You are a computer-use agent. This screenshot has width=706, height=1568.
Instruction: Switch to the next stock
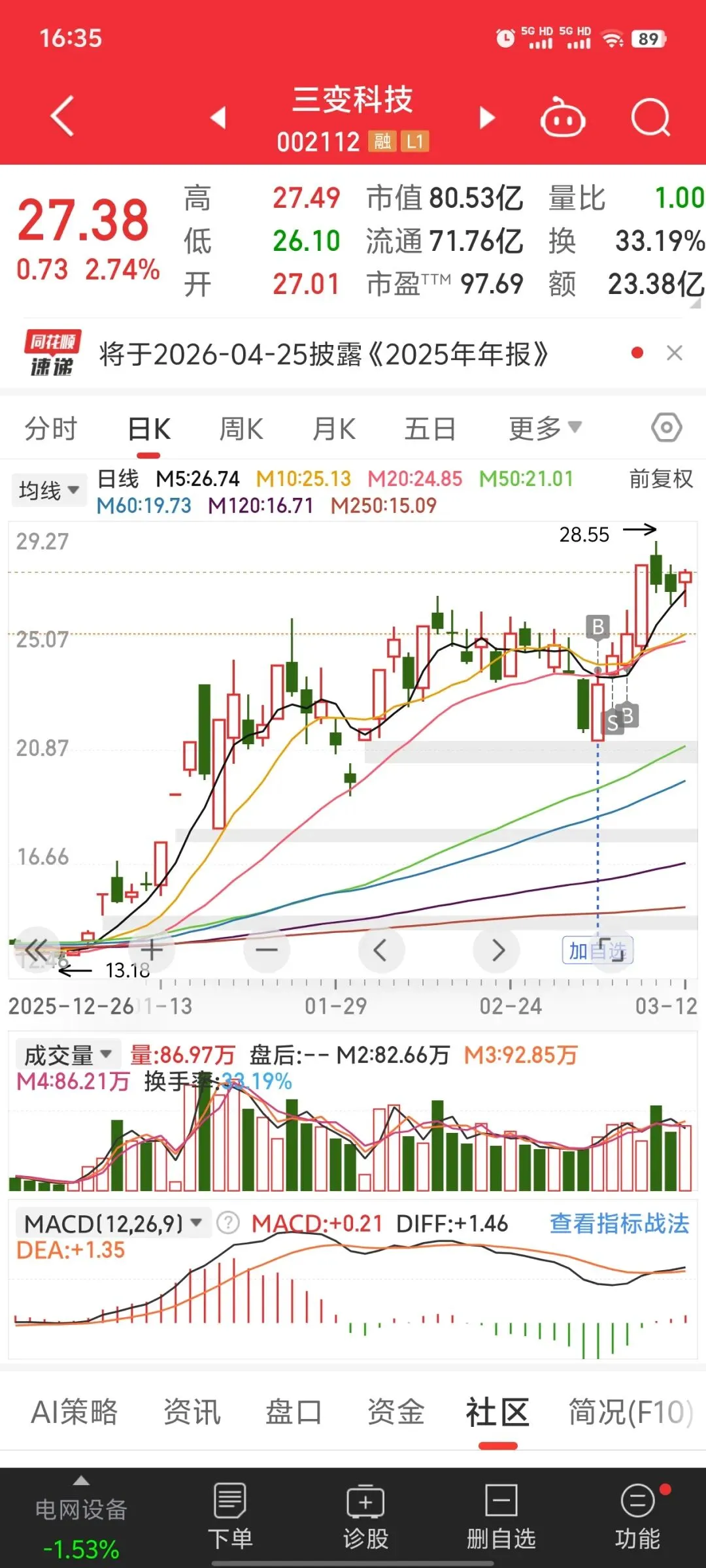coord(487,118)
